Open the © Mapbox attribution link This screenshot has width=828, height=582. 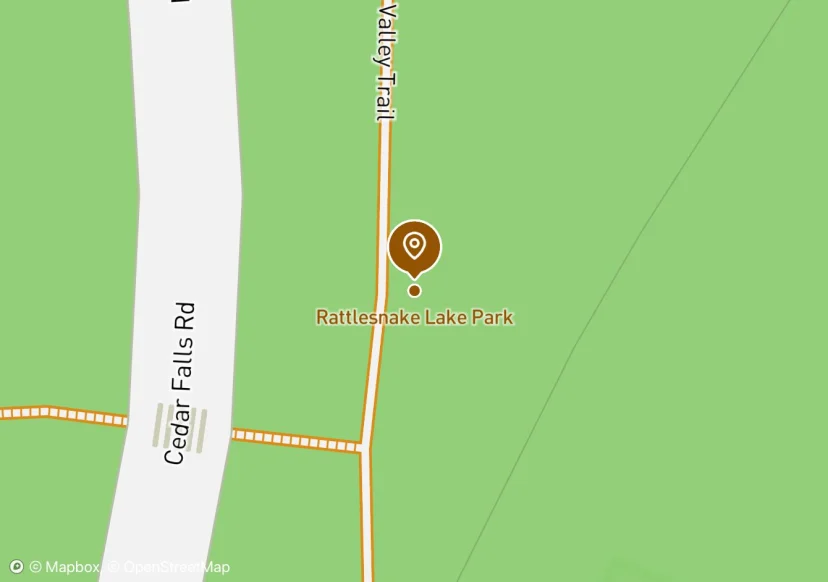coord(64,567)
